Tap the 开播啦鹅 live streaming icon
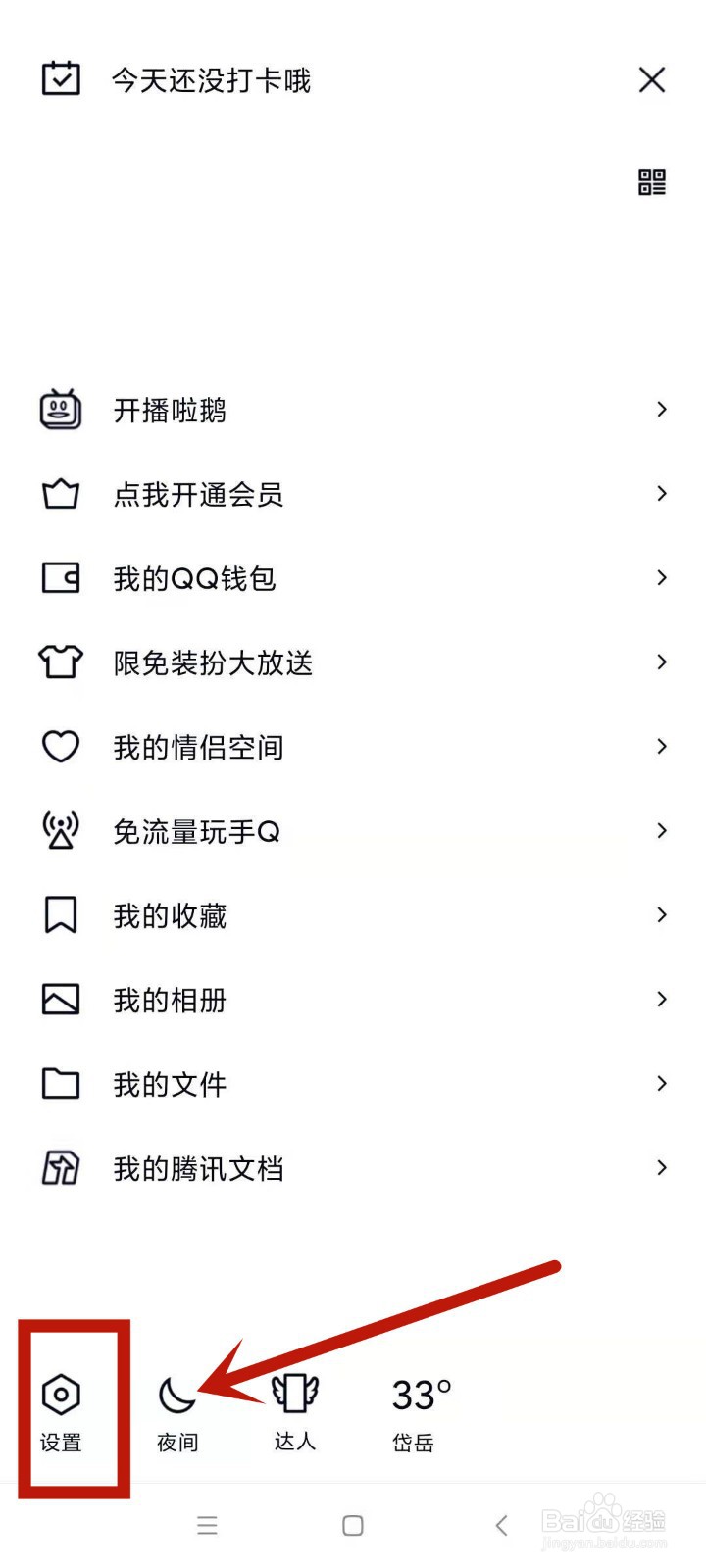The width and height of the screenshot is (706, 1568). point(60,409)
